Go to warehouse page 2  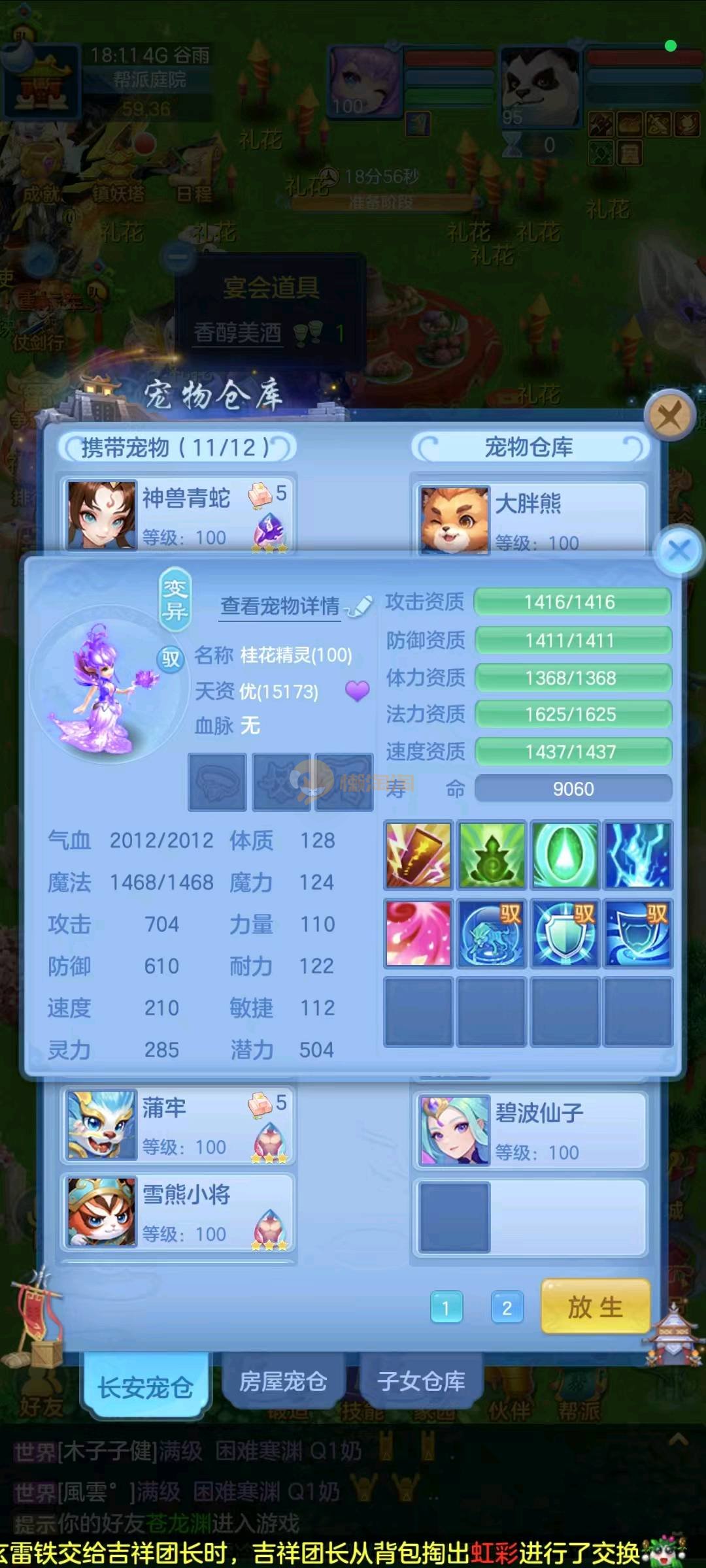(507, 1308)
